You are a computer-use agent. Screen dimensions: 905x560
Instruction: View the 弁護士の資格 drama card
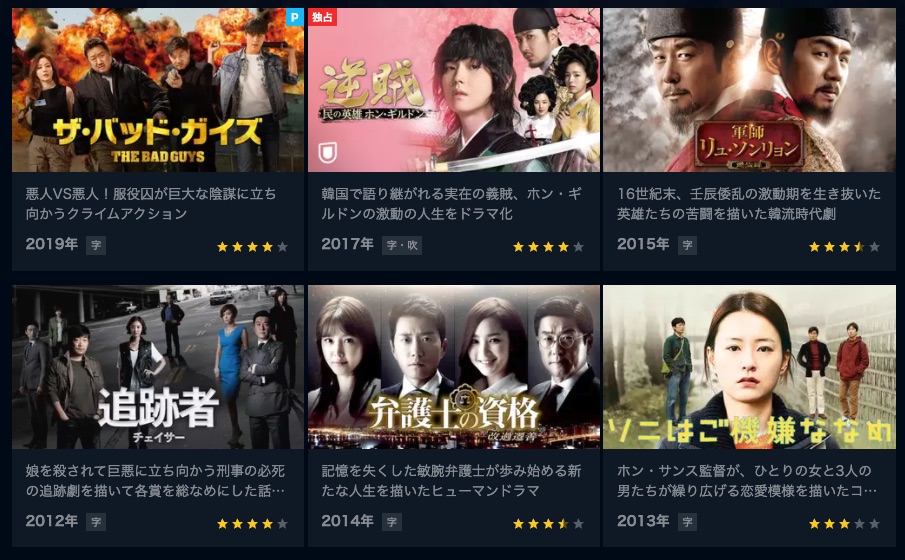click(x=454, y=367)
